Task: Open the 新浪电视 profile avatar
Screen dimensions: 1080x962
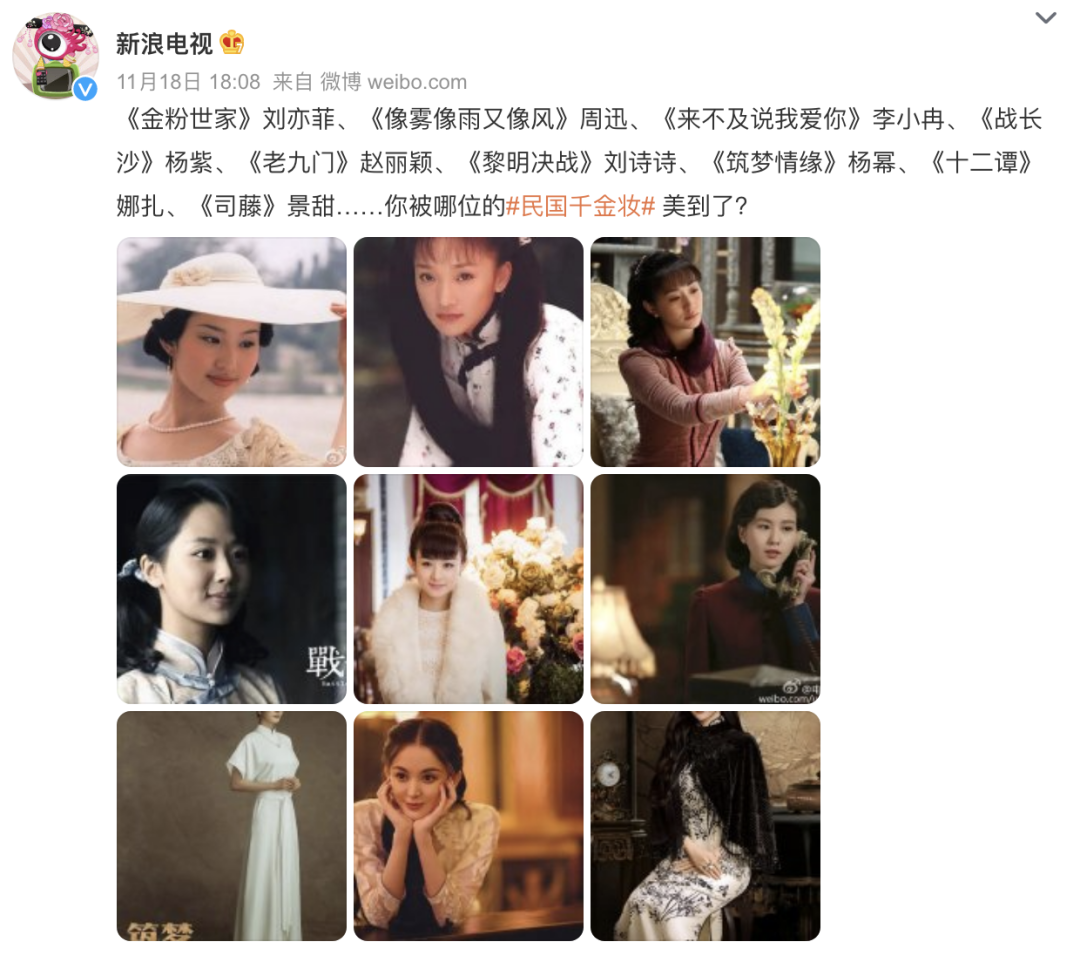Action: pyautogui.click(x=55, y=57)
